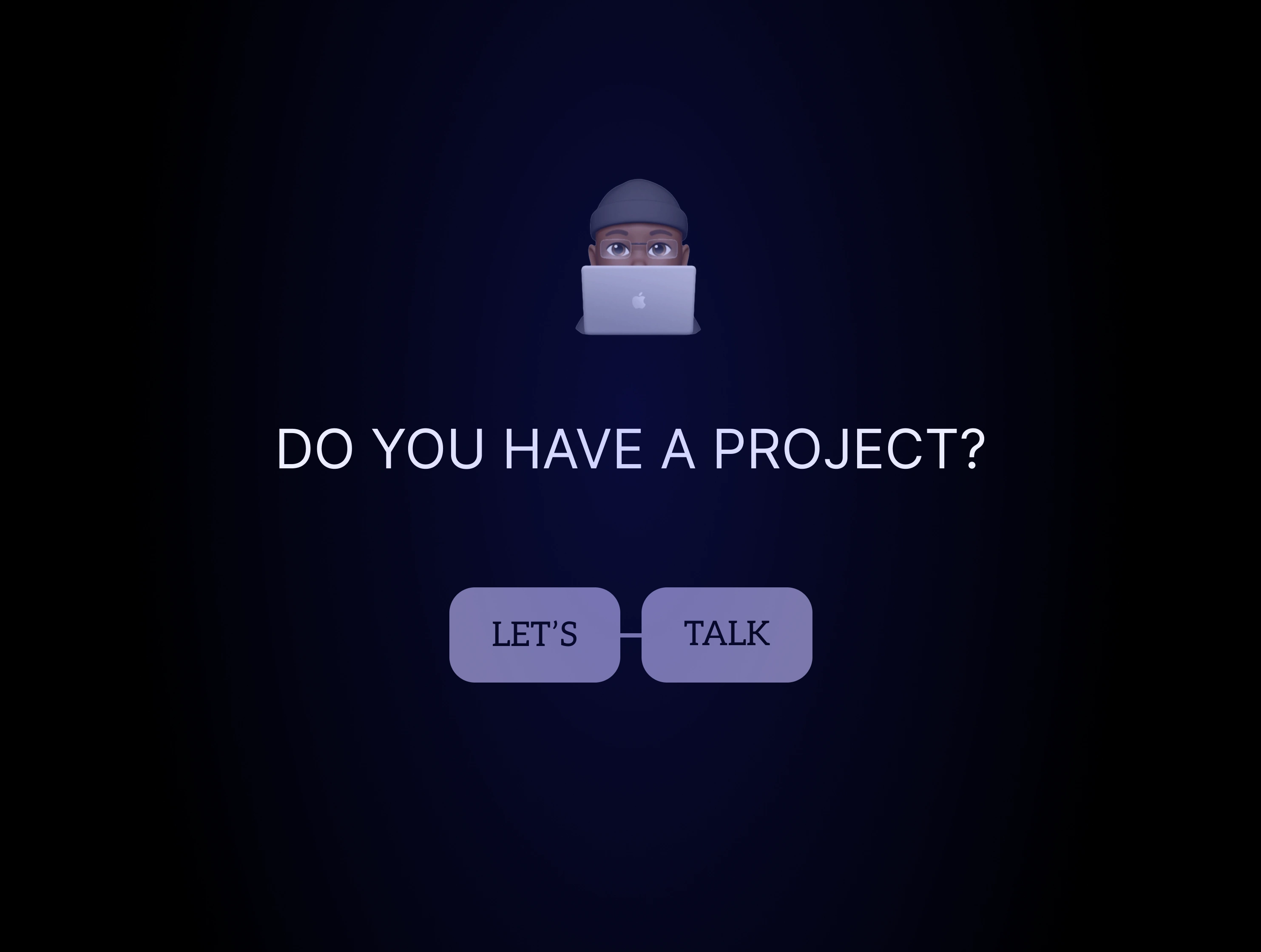Tap the LET'S button

pos(534,634)
